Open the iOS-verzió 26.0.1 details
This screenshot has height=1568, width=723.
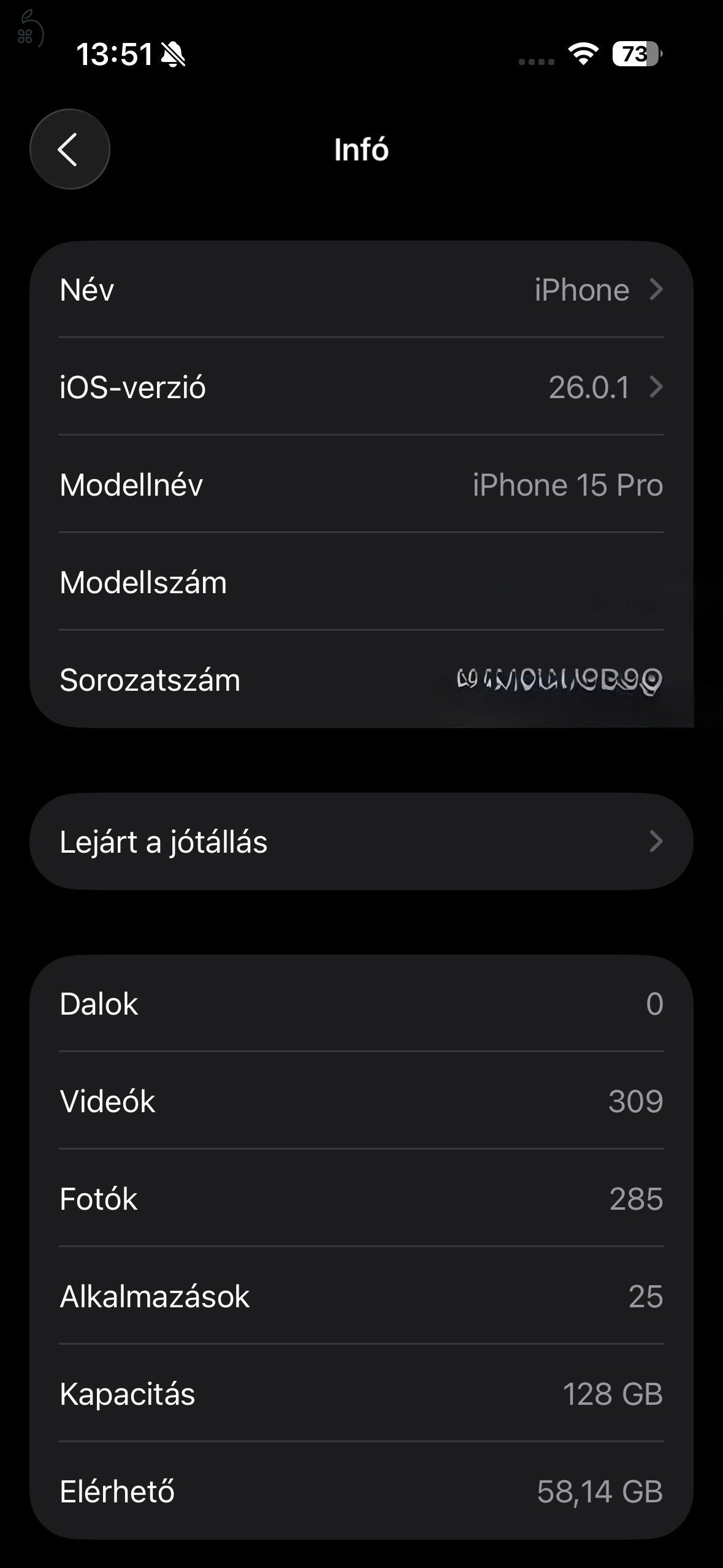[361, 387]
